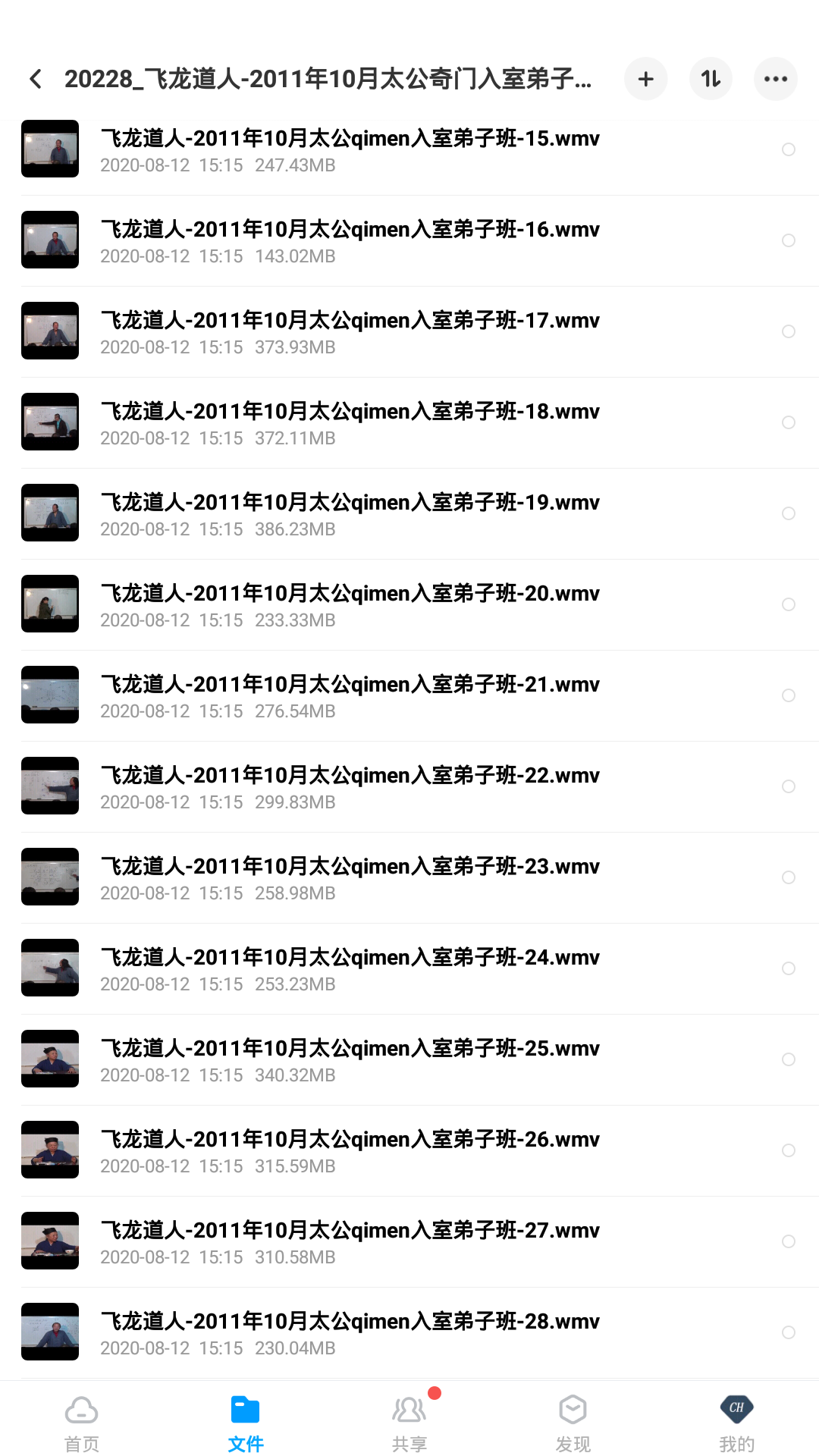This screenshot has width=819, height=1456.
Task: Switch to the 首页 tab
Action: [82, 1423]
